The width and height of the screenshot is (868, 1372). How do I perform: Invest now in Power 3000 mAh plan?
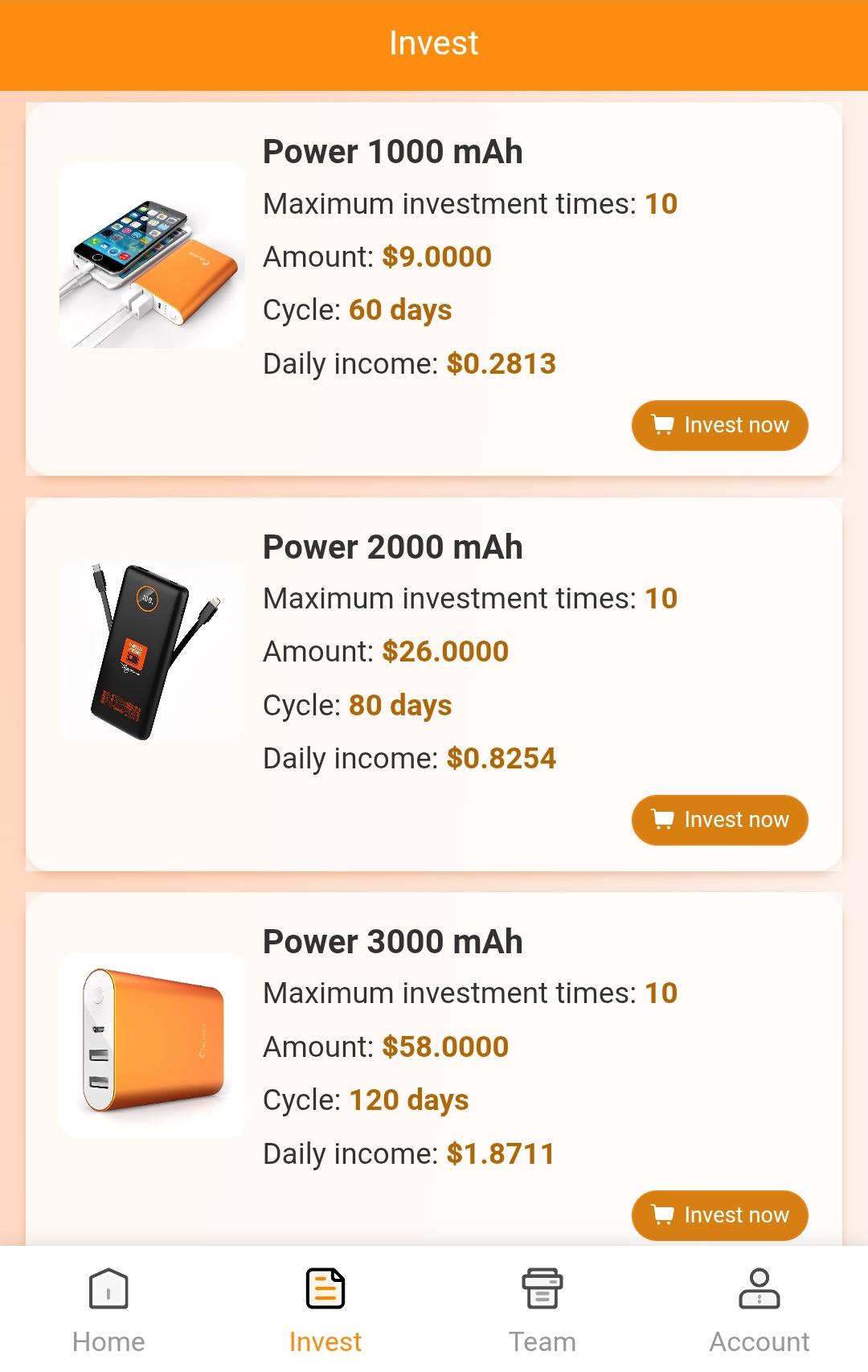click(x=719, y=1215)
